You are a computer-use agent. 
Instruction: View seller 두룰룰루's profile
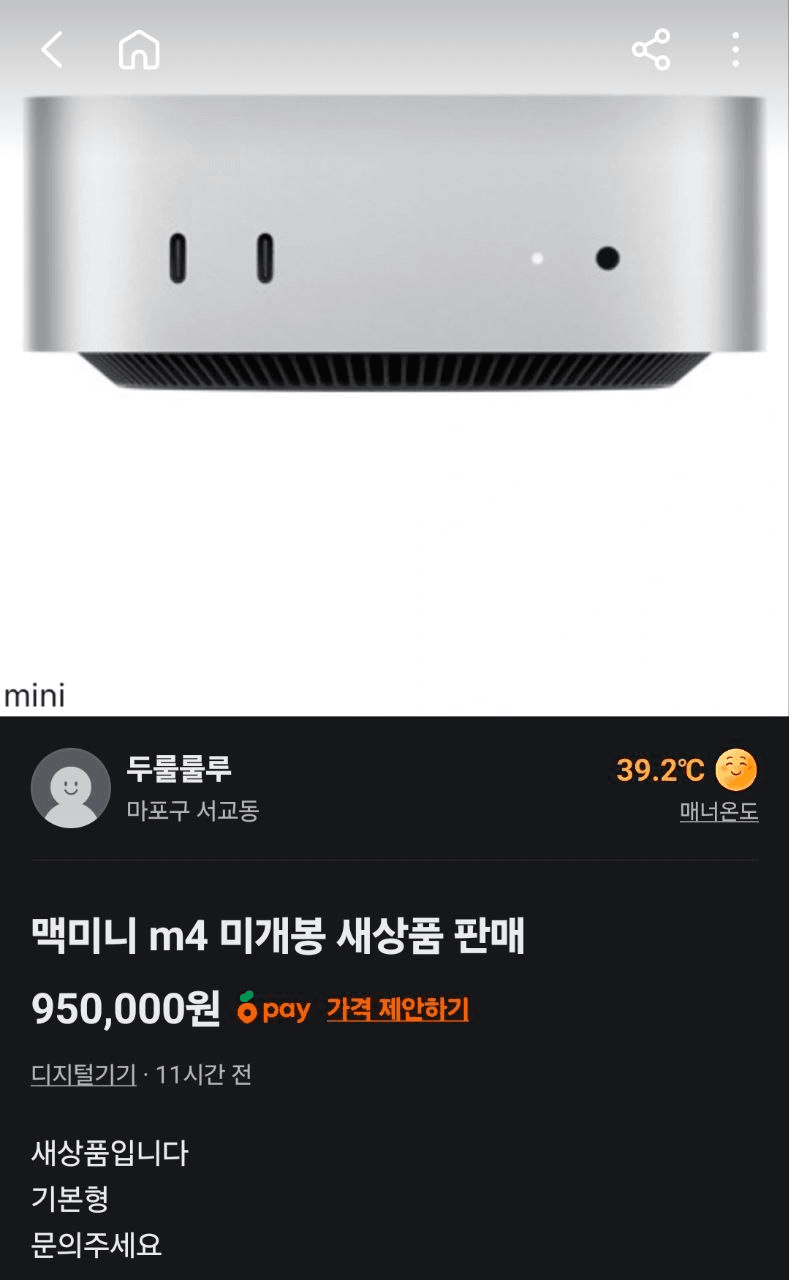[x=178, y=769]
